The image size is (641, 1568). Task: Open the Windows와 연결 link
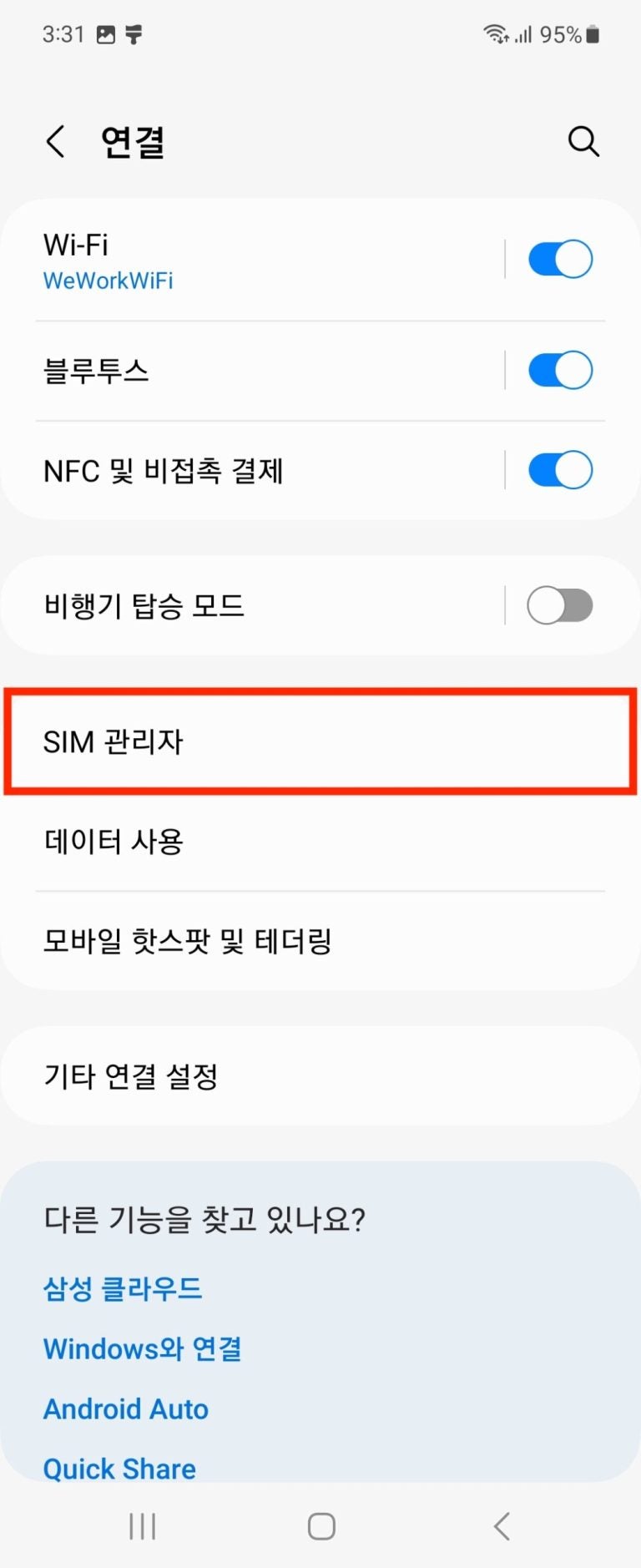point(143,1348)
